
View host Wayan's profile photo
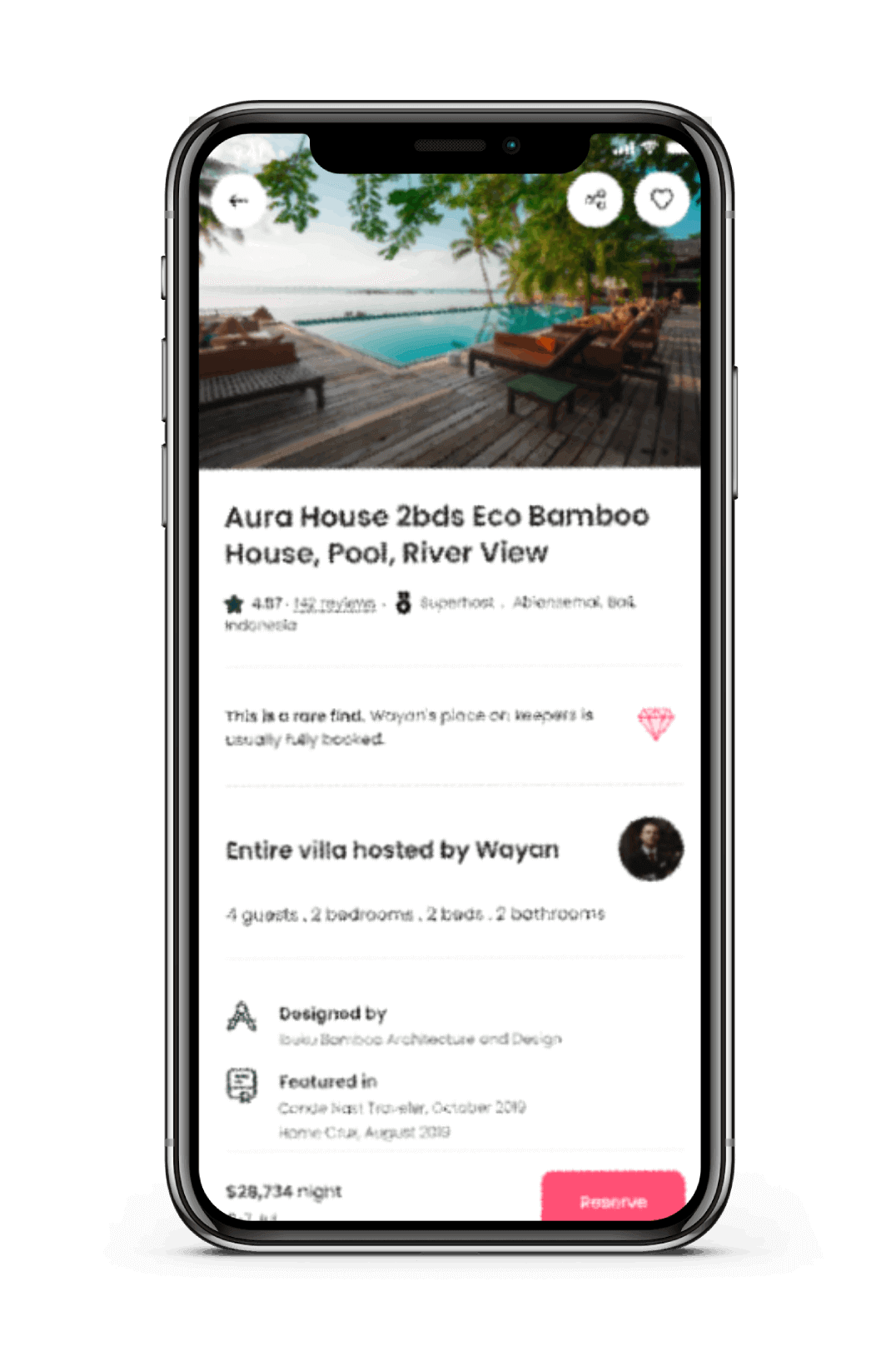tap(651, 849)
